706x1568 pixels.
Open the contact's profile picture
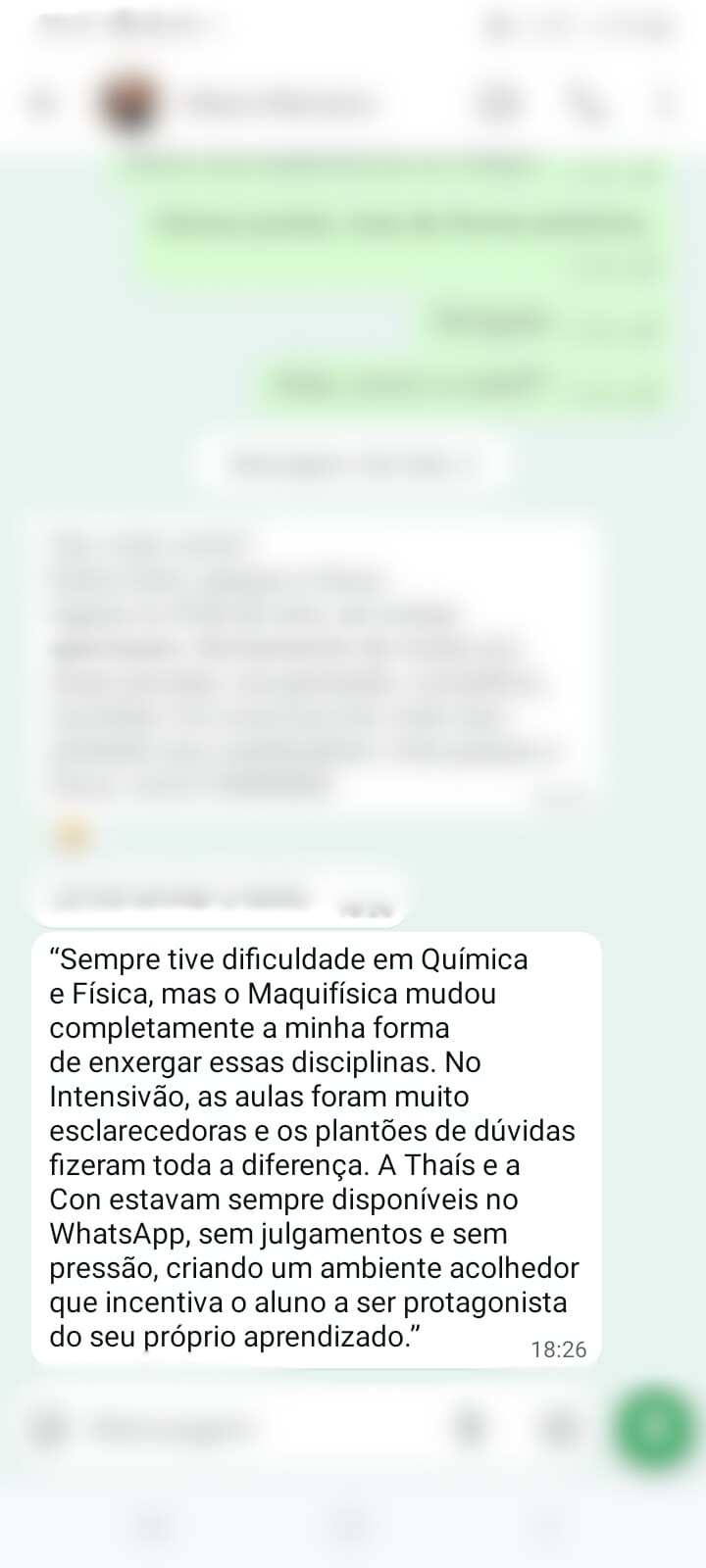(130, 102)
